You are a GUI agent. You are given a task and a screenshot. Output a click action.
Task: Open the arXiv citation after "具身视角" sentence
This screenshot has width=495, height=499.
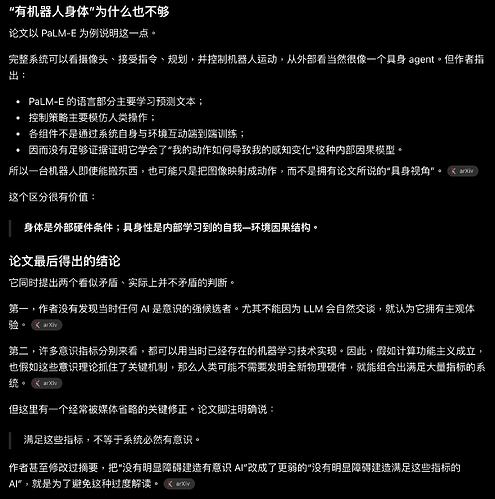462,171
